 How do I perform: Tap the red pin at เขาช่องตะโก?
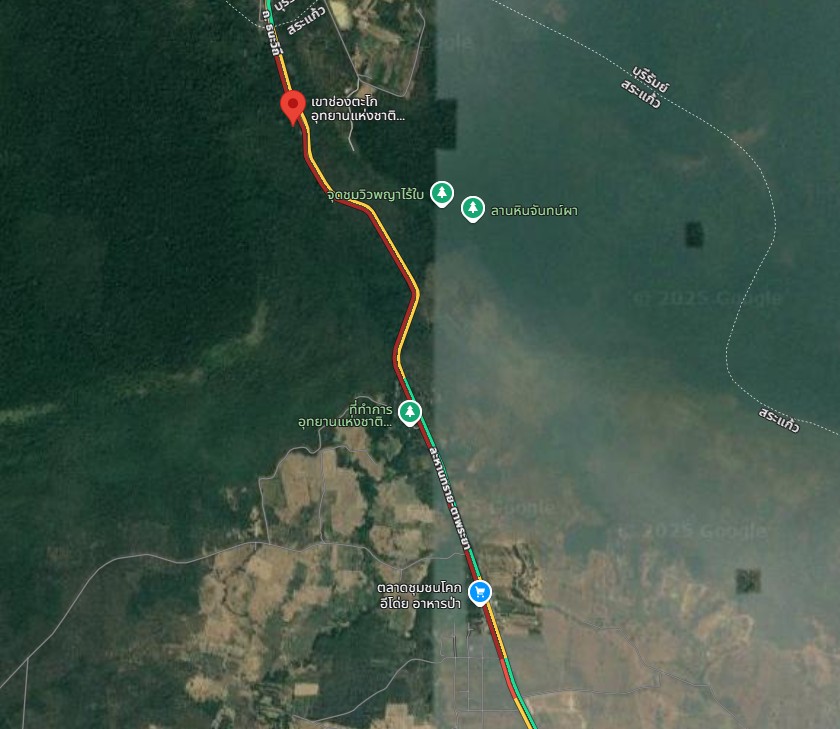(x=293, y=105)
